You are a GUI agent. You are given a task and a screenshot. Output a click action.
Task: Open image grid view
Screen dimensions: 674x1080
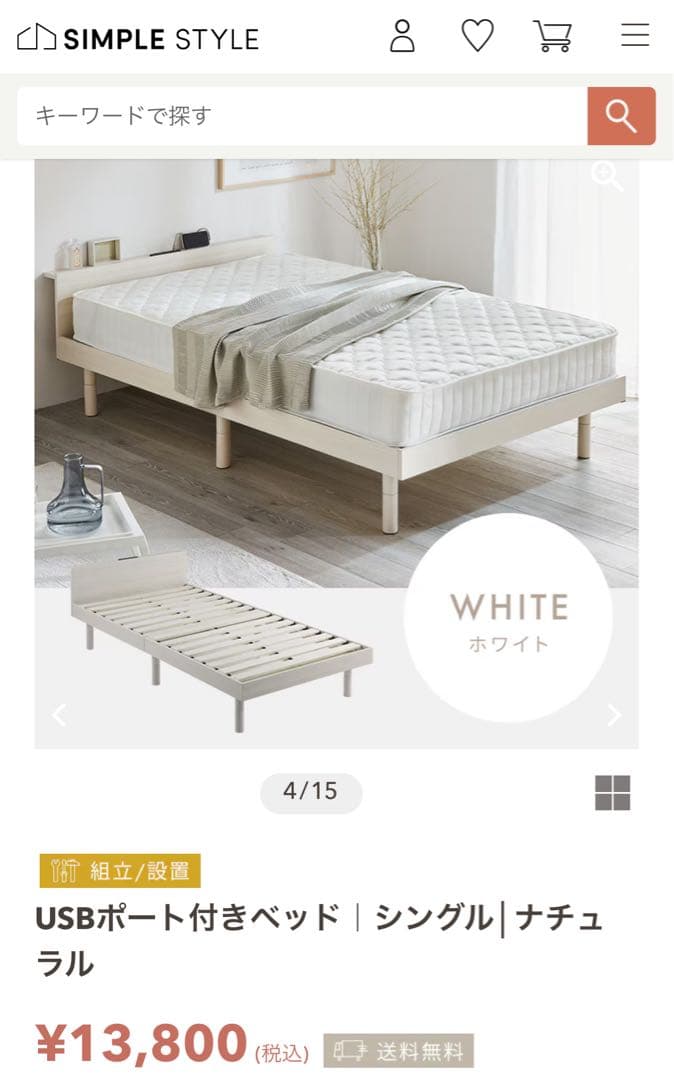tap(612, 793)
